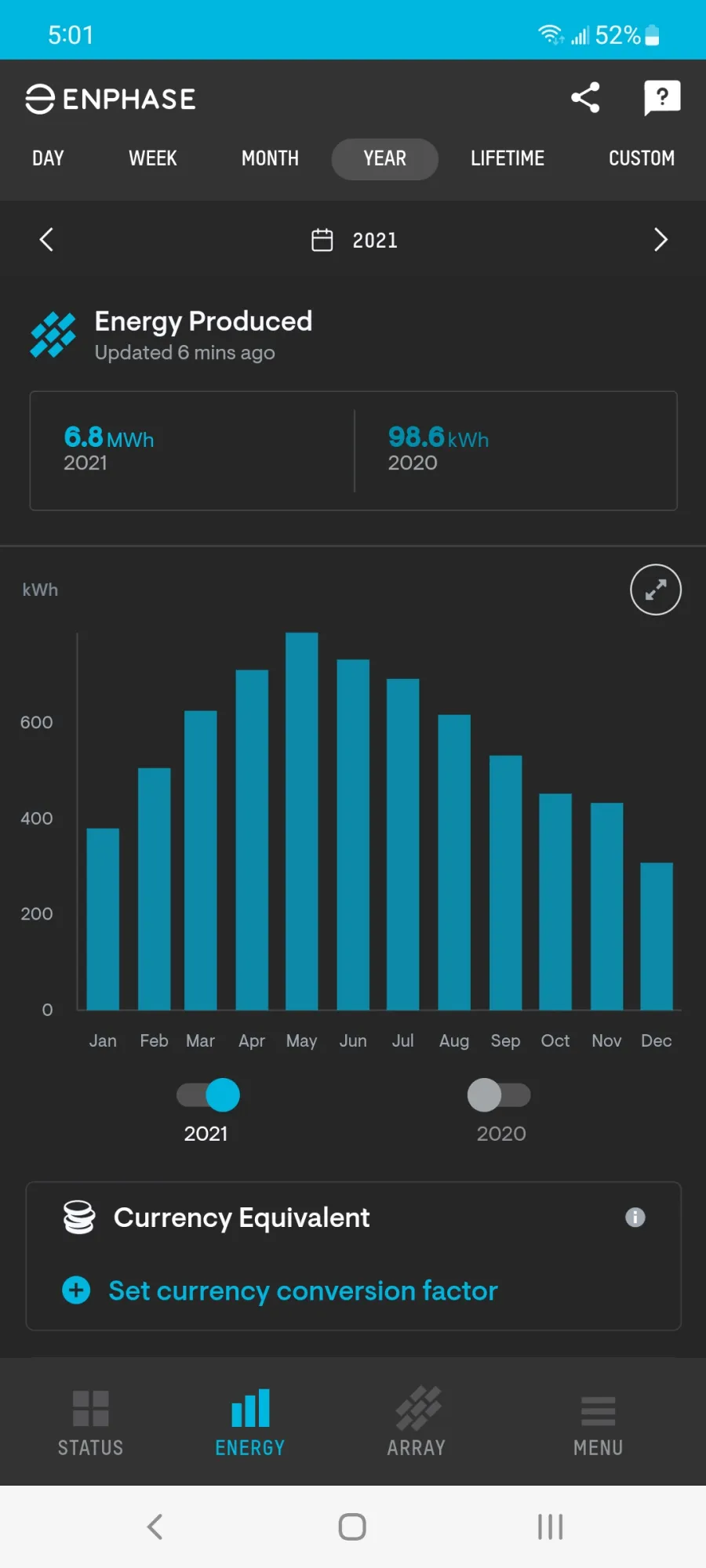Switch to the Day view
Screen dimensions: 706x1568
tap(48, 158)
